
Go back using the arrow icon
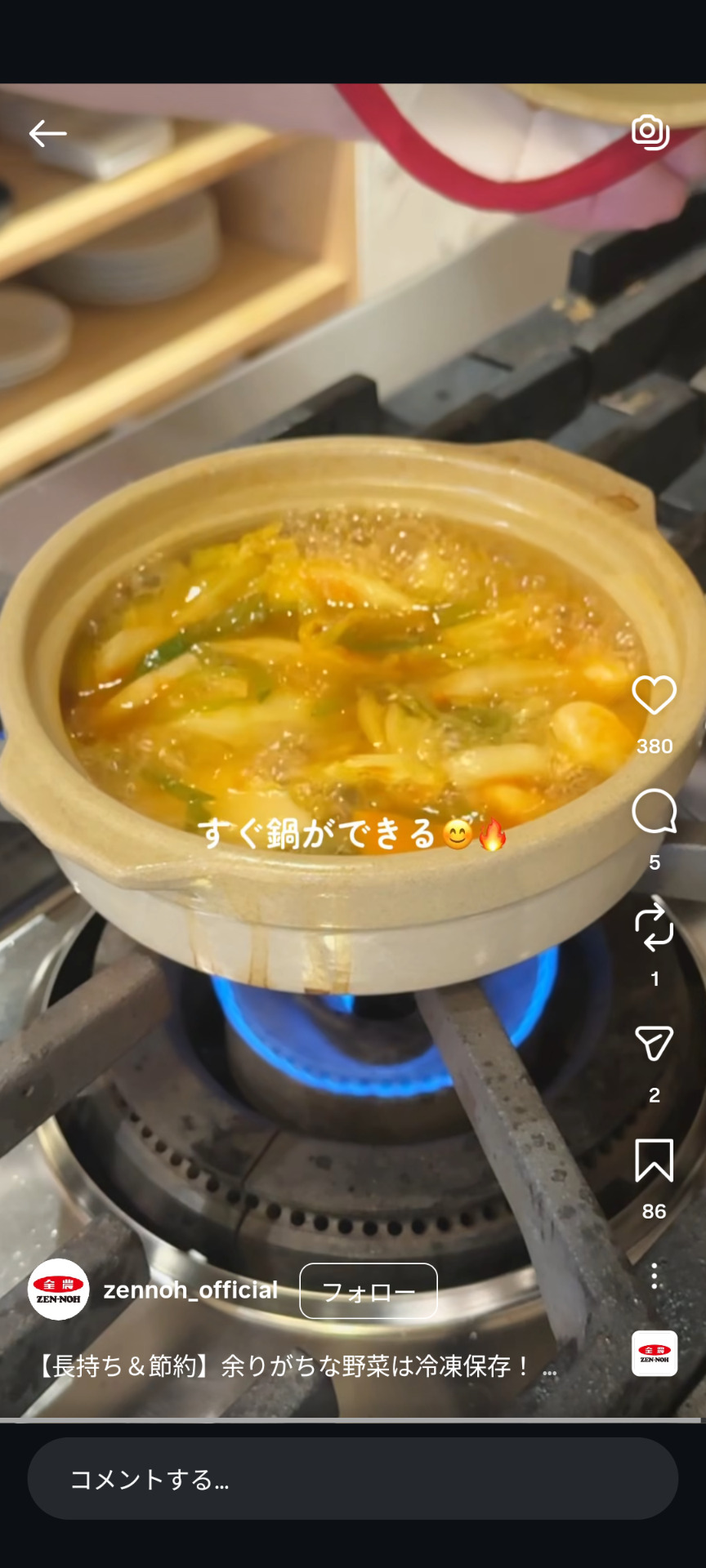[x=47, y=133]
